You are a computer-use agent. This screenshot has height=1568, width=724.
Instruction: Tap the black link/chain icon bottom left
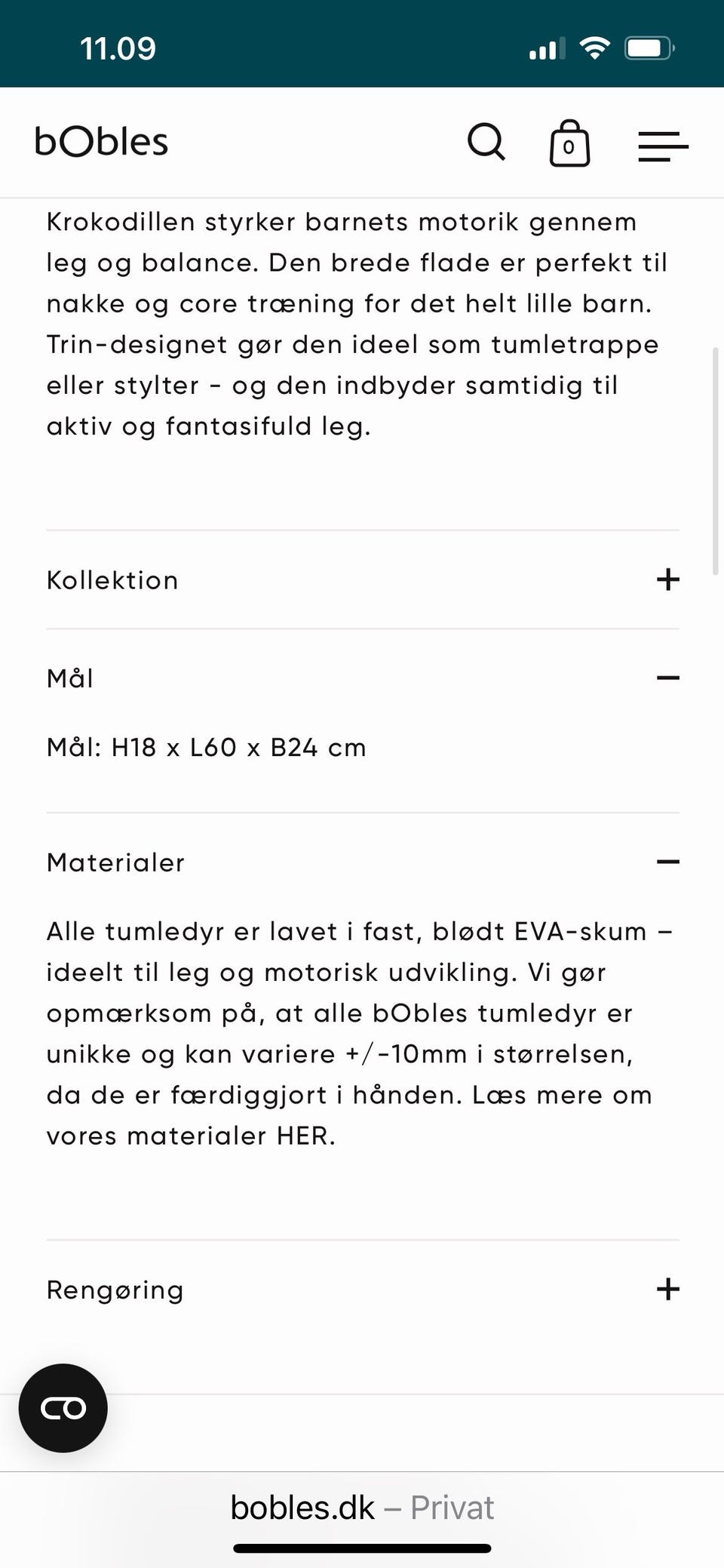coord(63,1408)
